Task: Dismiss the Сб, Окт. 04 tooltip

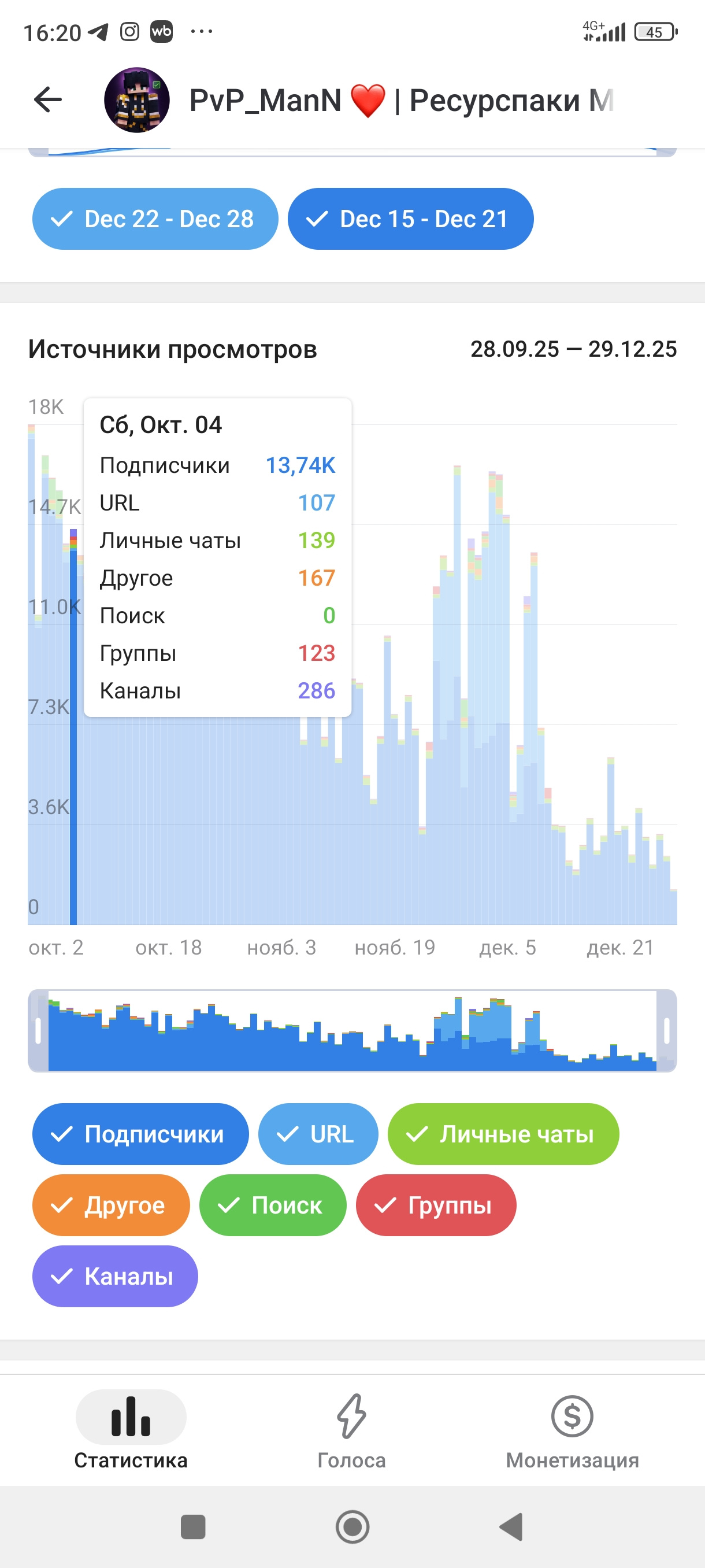Action: (x=217, y=557)
